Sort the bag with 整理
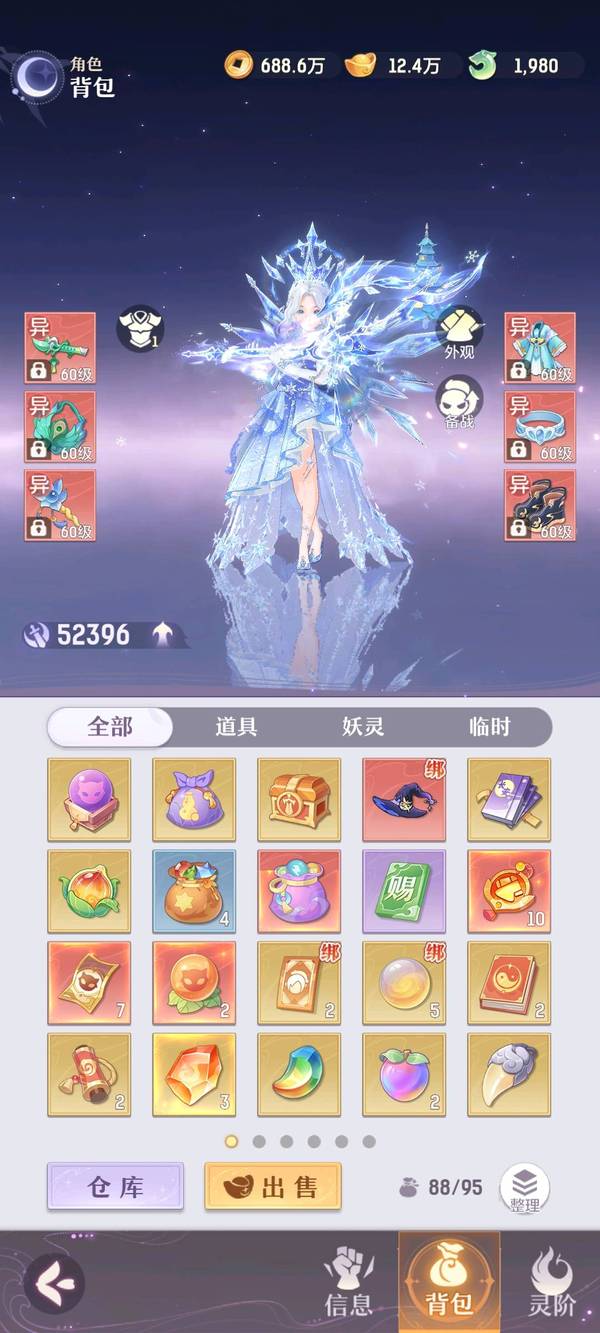Viewport: 600px width, 1333px height. pyautogui.click(x=524, y=1188)
